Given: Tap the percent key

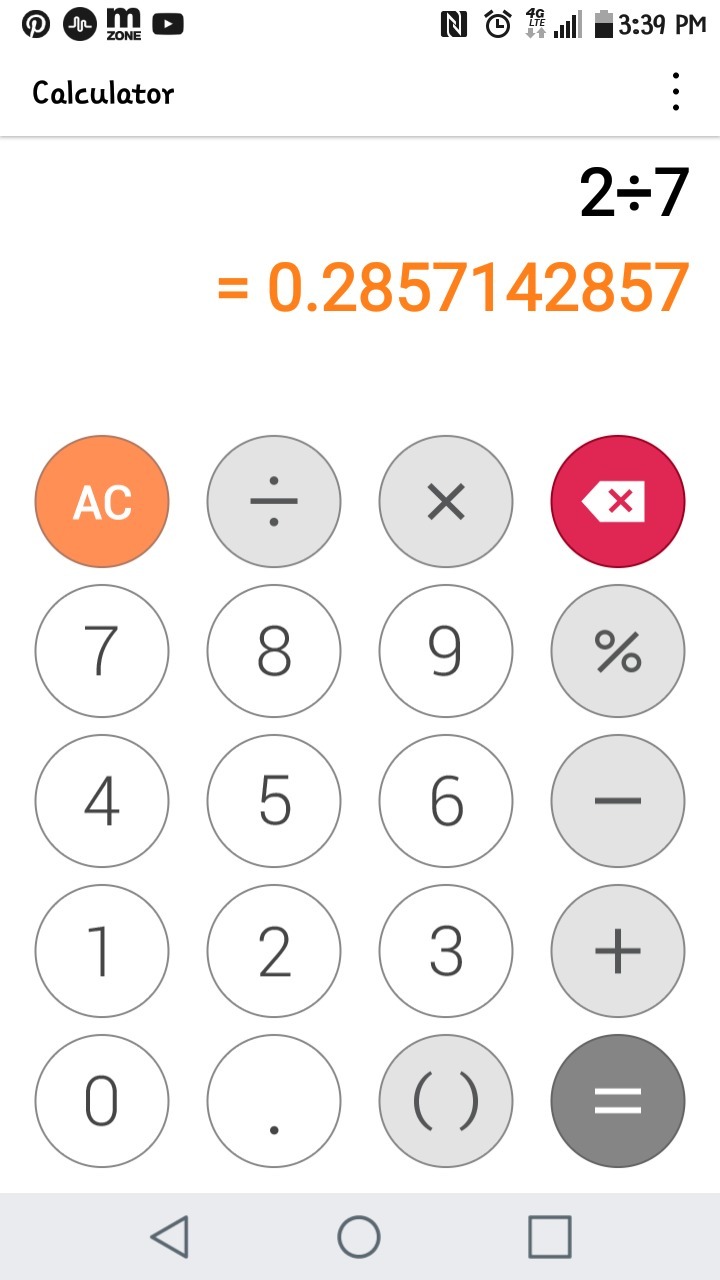Looking at the screenshot, I should pos(618,651).
